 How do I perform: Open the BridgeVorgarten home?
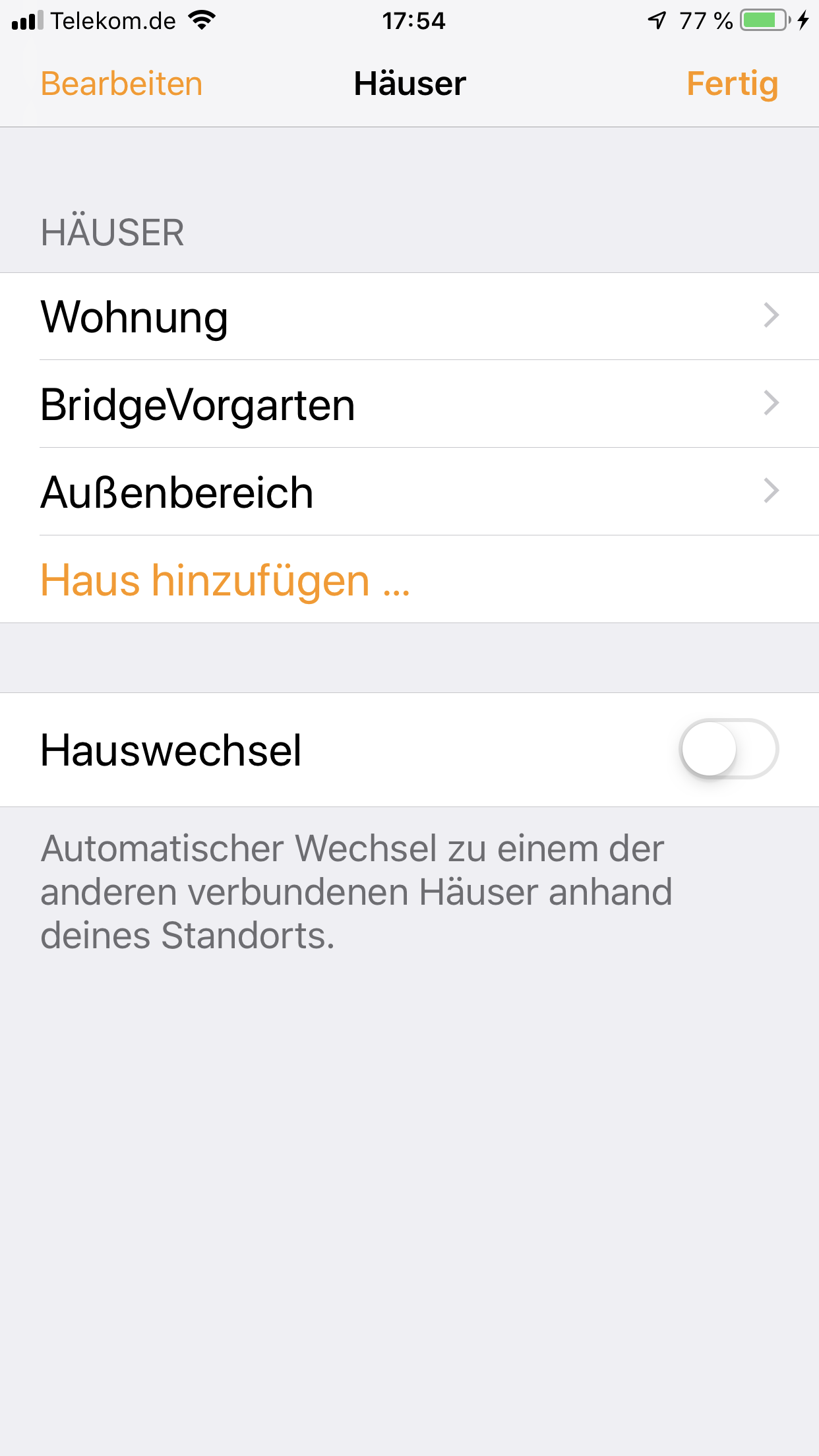(x=409, y=404)
